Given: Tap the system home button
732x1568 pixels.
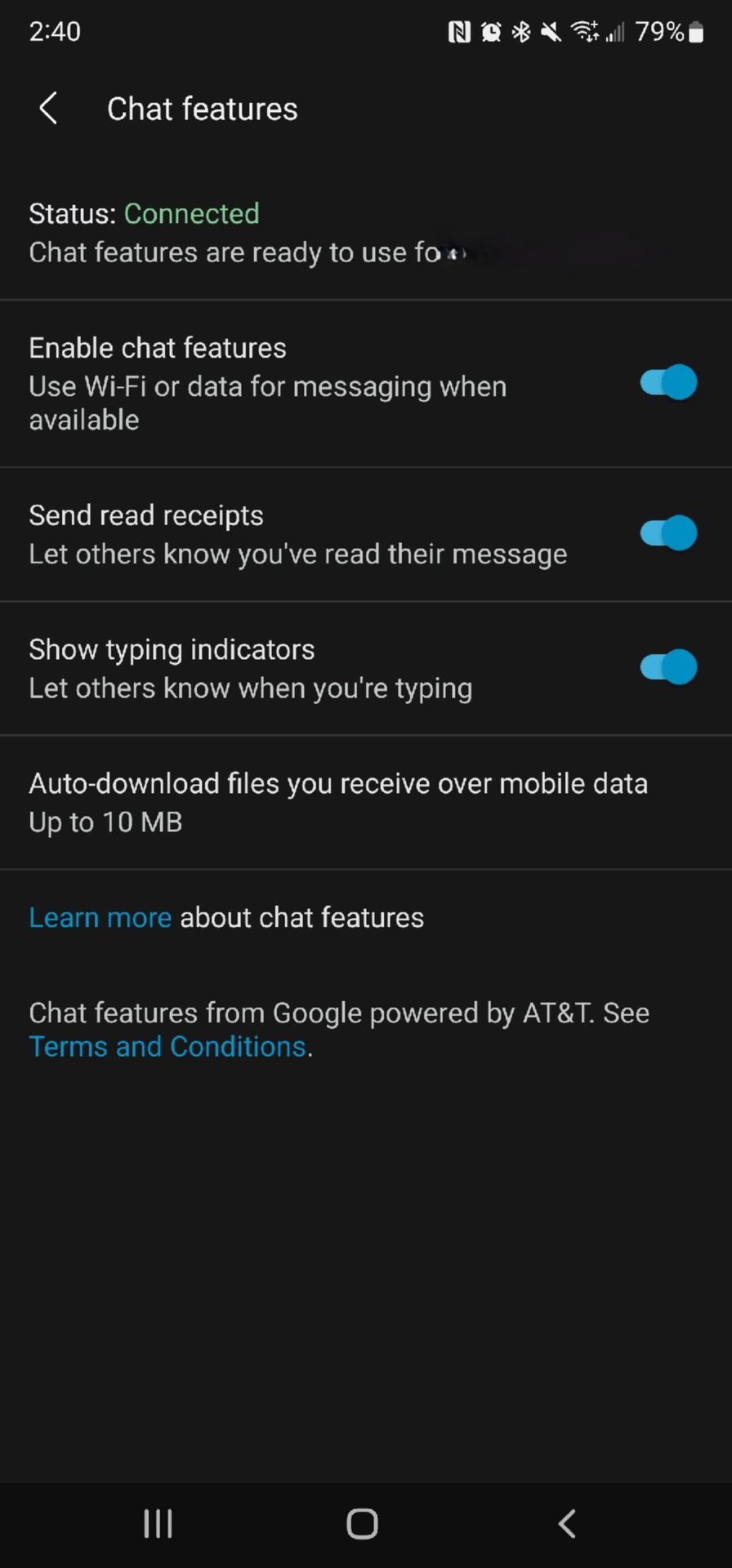Looking at the screenshot, I should [x=362, y=1524].
